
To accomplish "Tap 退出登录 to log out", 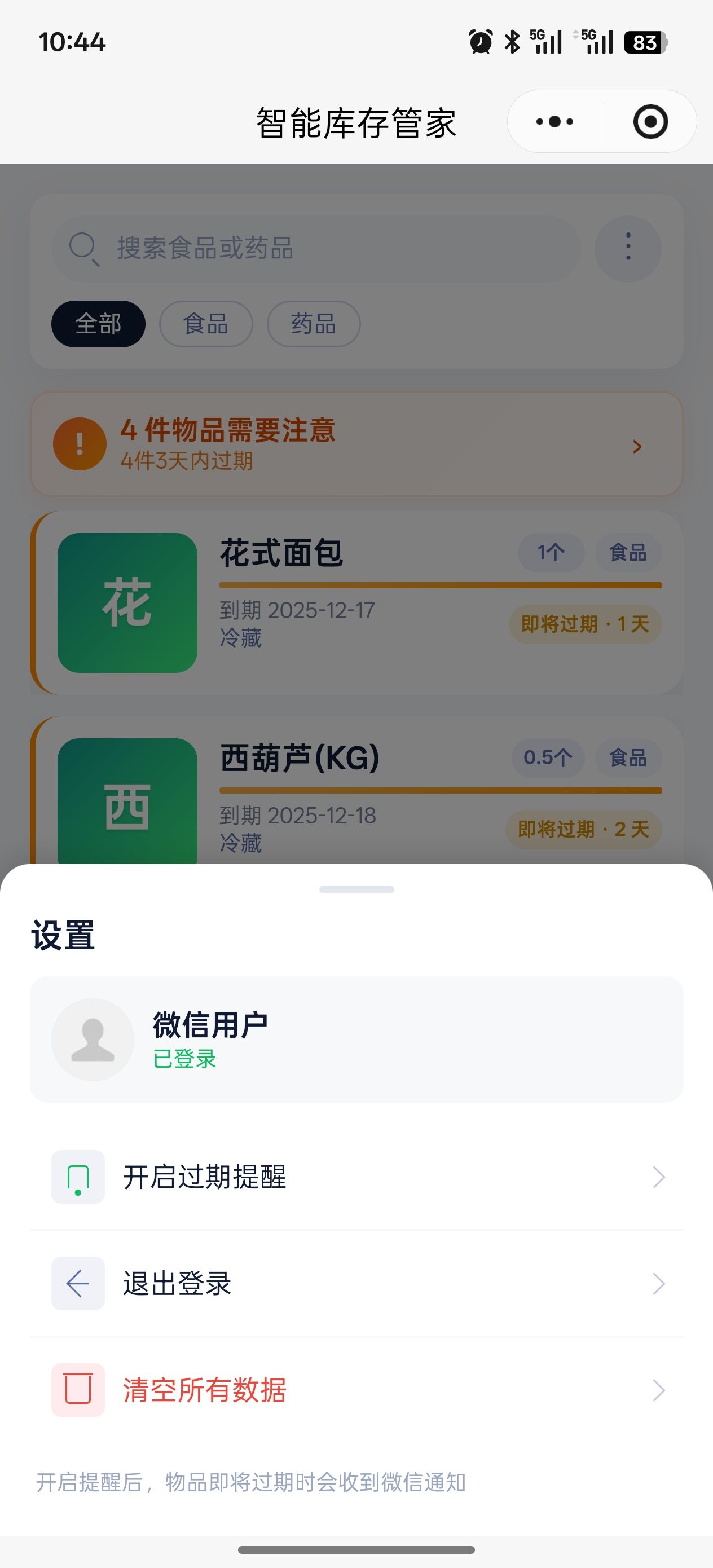I will tap(356, 1283).
